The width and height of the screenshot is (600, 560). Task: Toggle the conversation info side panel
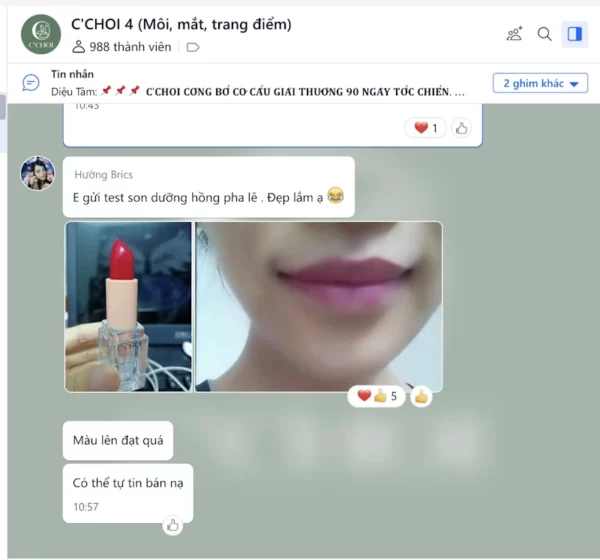tap(575, 34)
